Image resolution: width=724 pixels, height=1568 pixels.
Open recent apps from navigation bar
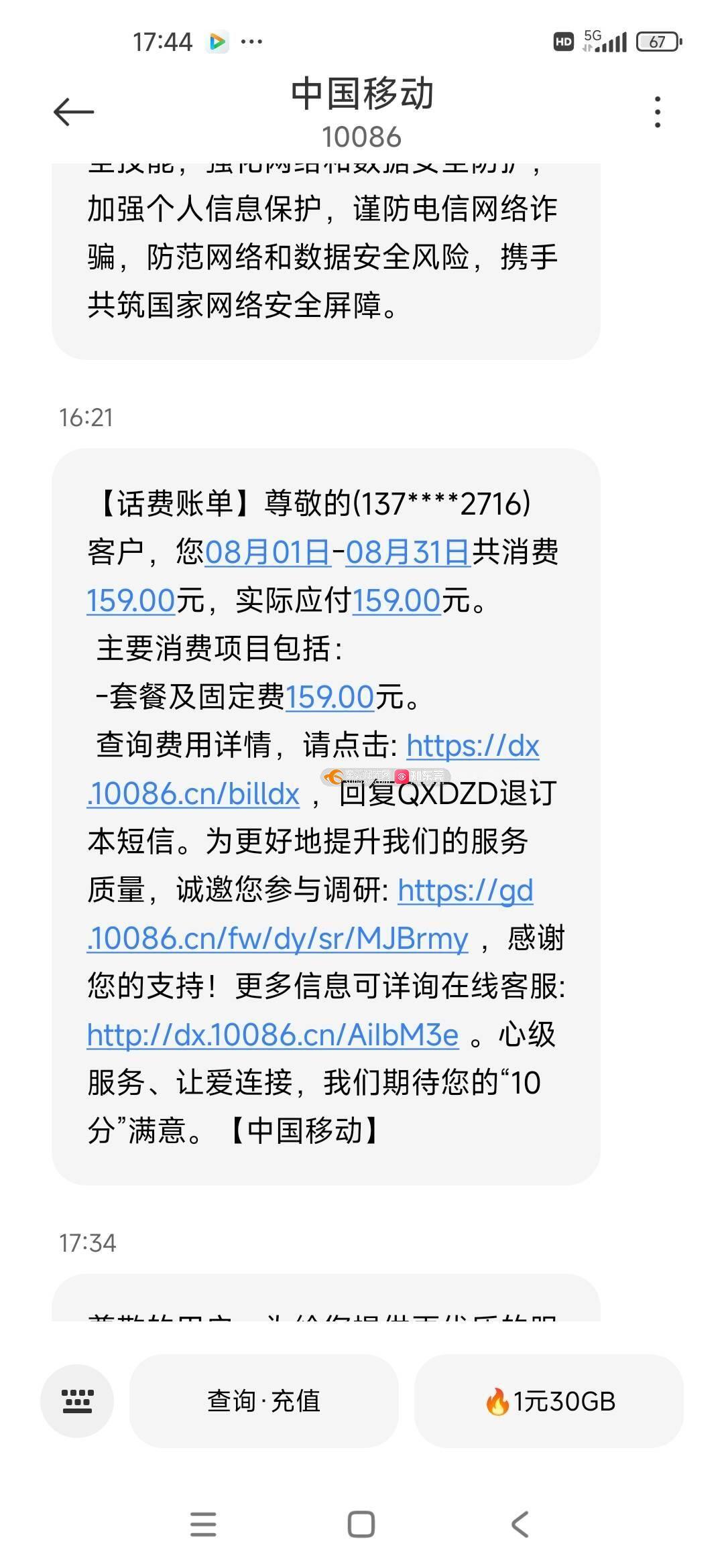click(x=203, y=1524)
